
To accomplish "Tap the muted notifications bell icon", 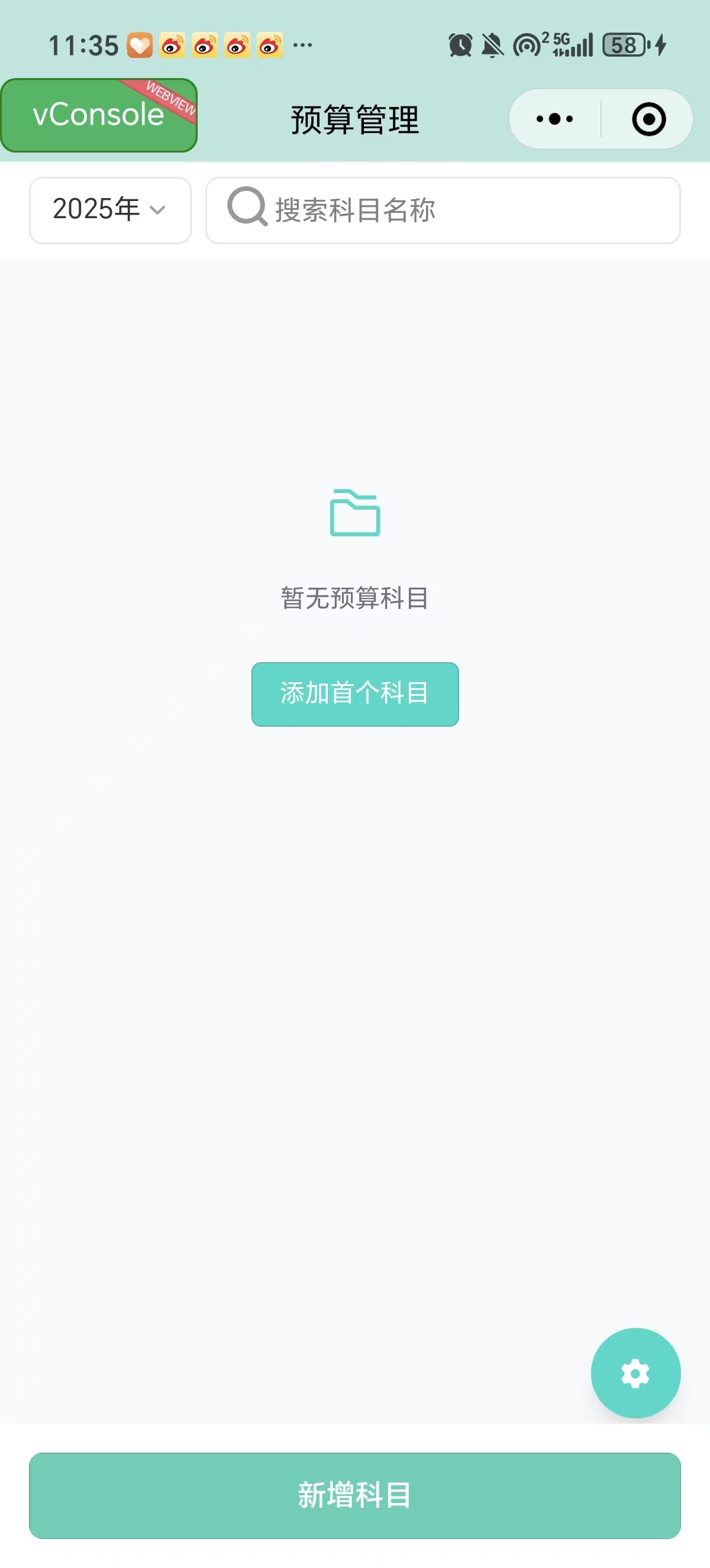I will pyautogui.click(x=493, y=44).
